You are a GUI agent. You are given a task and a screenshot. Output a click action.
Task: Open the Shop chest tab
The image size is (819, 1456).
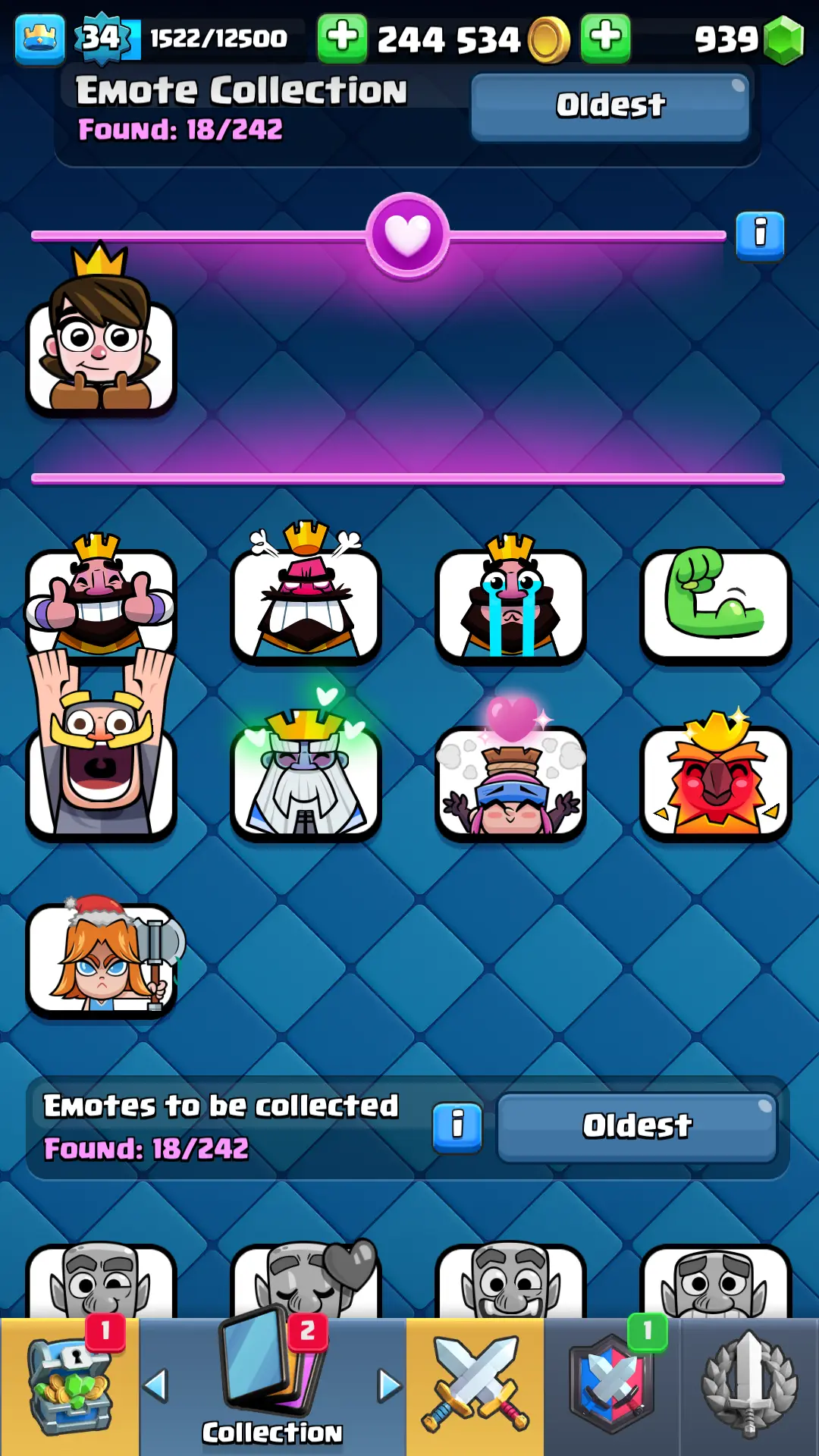[70, 1386]
